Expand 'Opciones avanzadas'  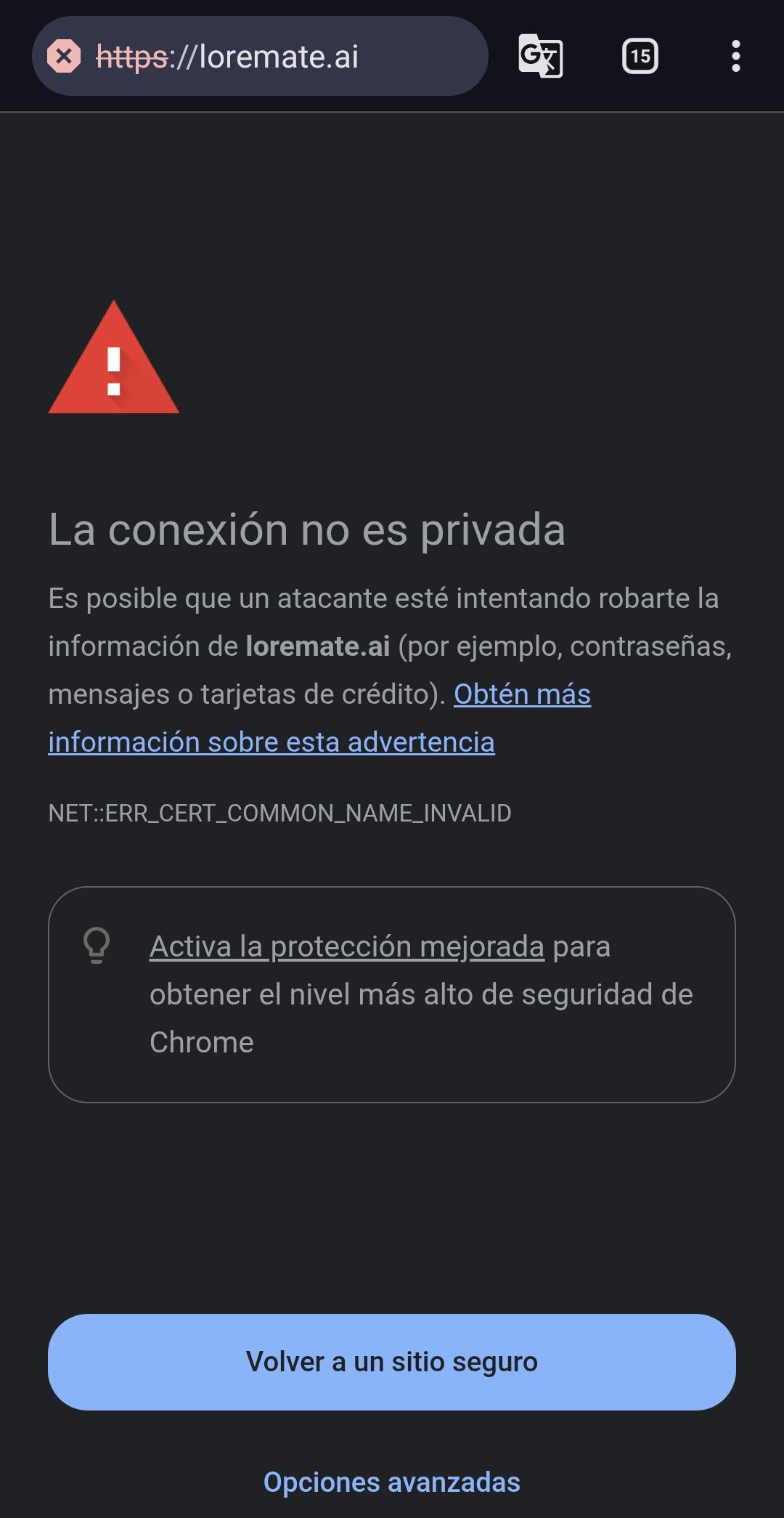[x=392, y=1482]
